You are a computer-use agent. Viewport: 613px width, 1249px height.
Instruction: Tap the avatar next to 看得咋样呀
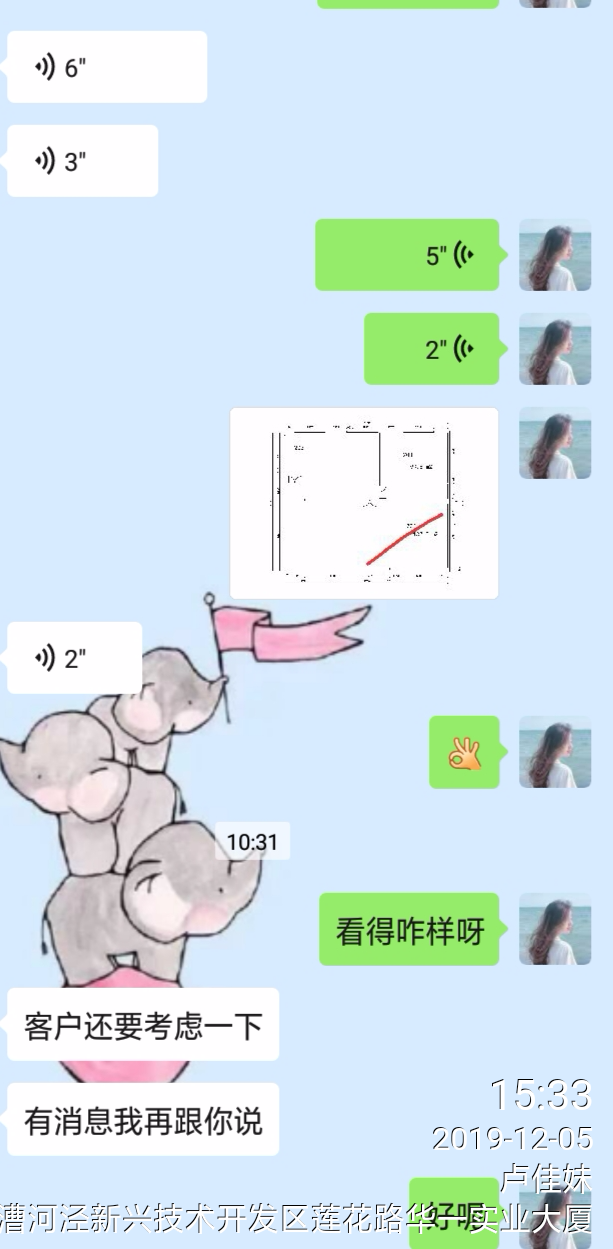pyautogui.click(x=555, y=929)
